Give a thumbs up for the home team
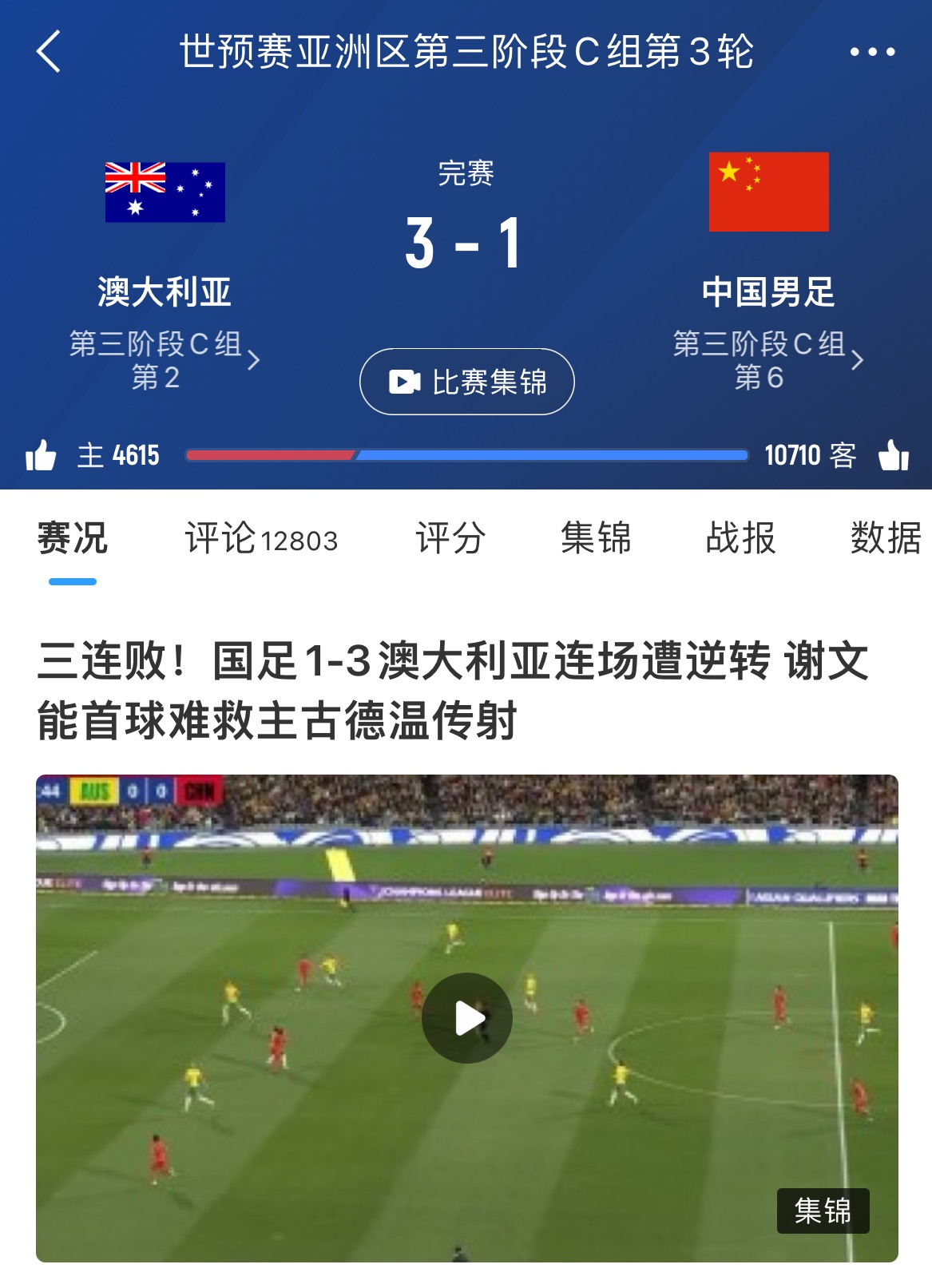The image size is (932, 1288). pyautogui.click(x=41, y=456)
